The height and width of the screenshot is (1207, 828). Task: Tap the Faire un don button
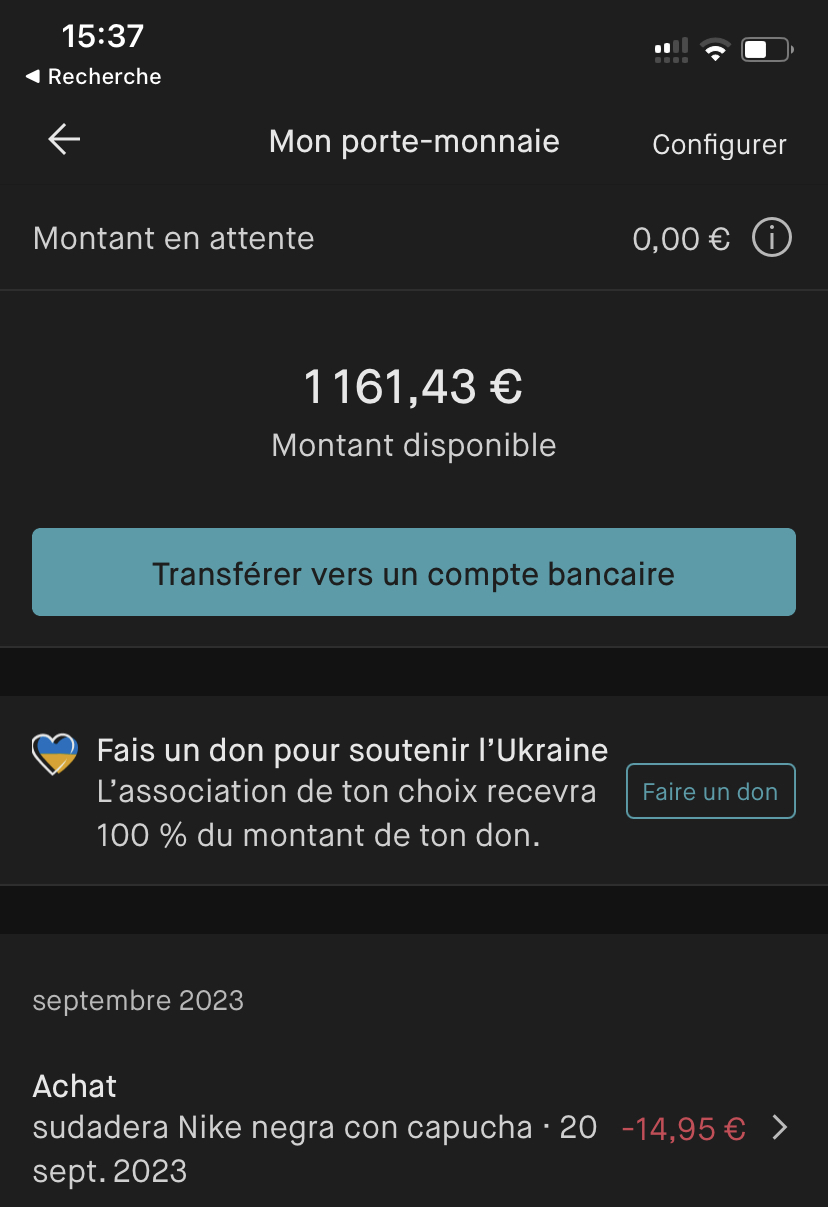(710, 792)
